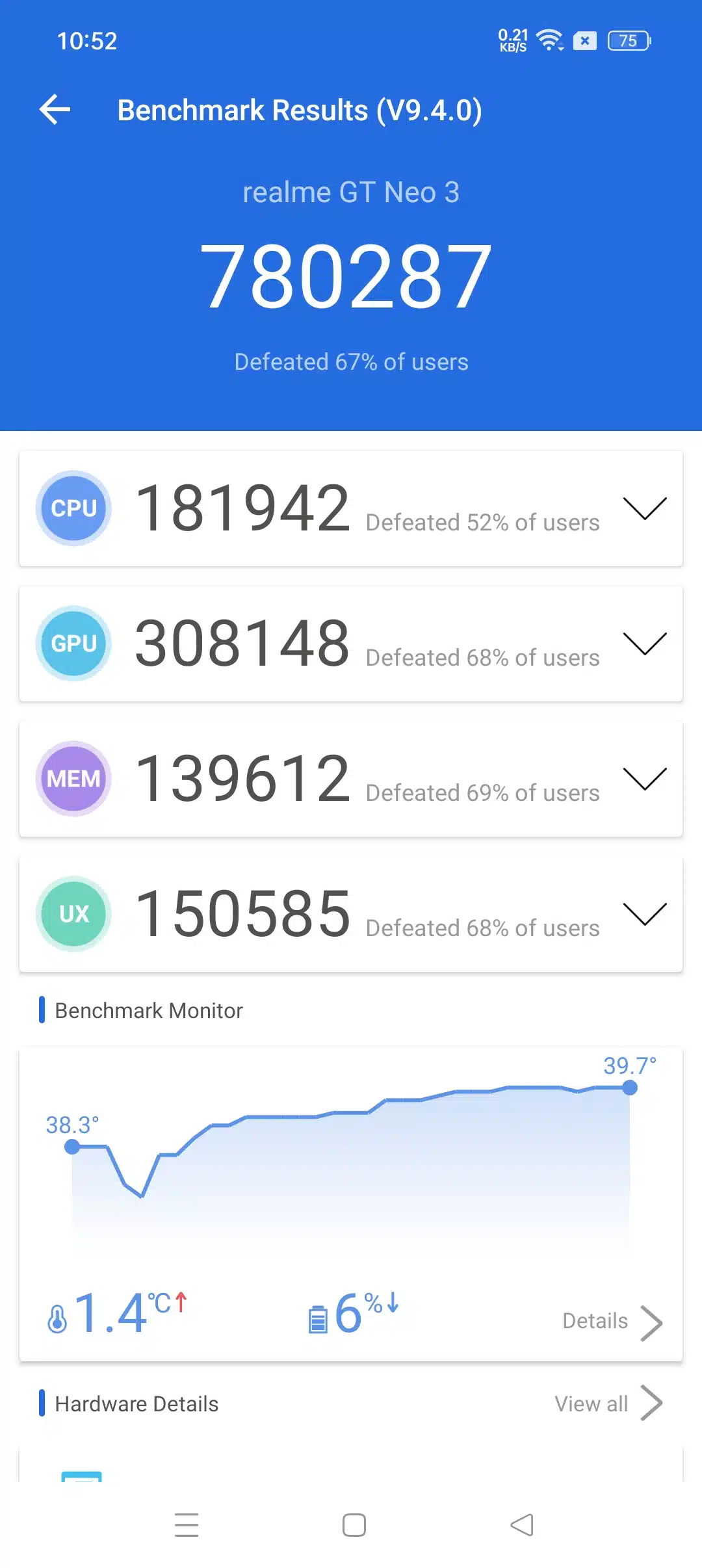
Task: Go back from Benchmark Results
Action: [x=55, y=109]
